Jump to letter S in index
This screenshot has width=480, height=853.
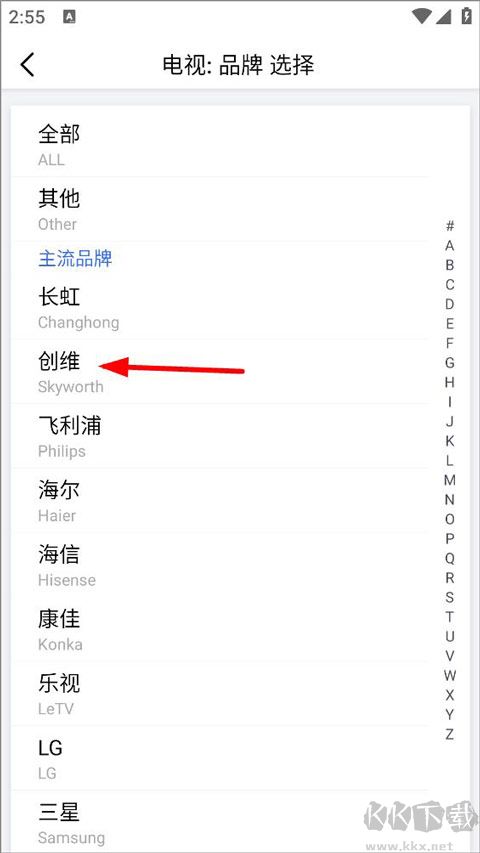450,597
